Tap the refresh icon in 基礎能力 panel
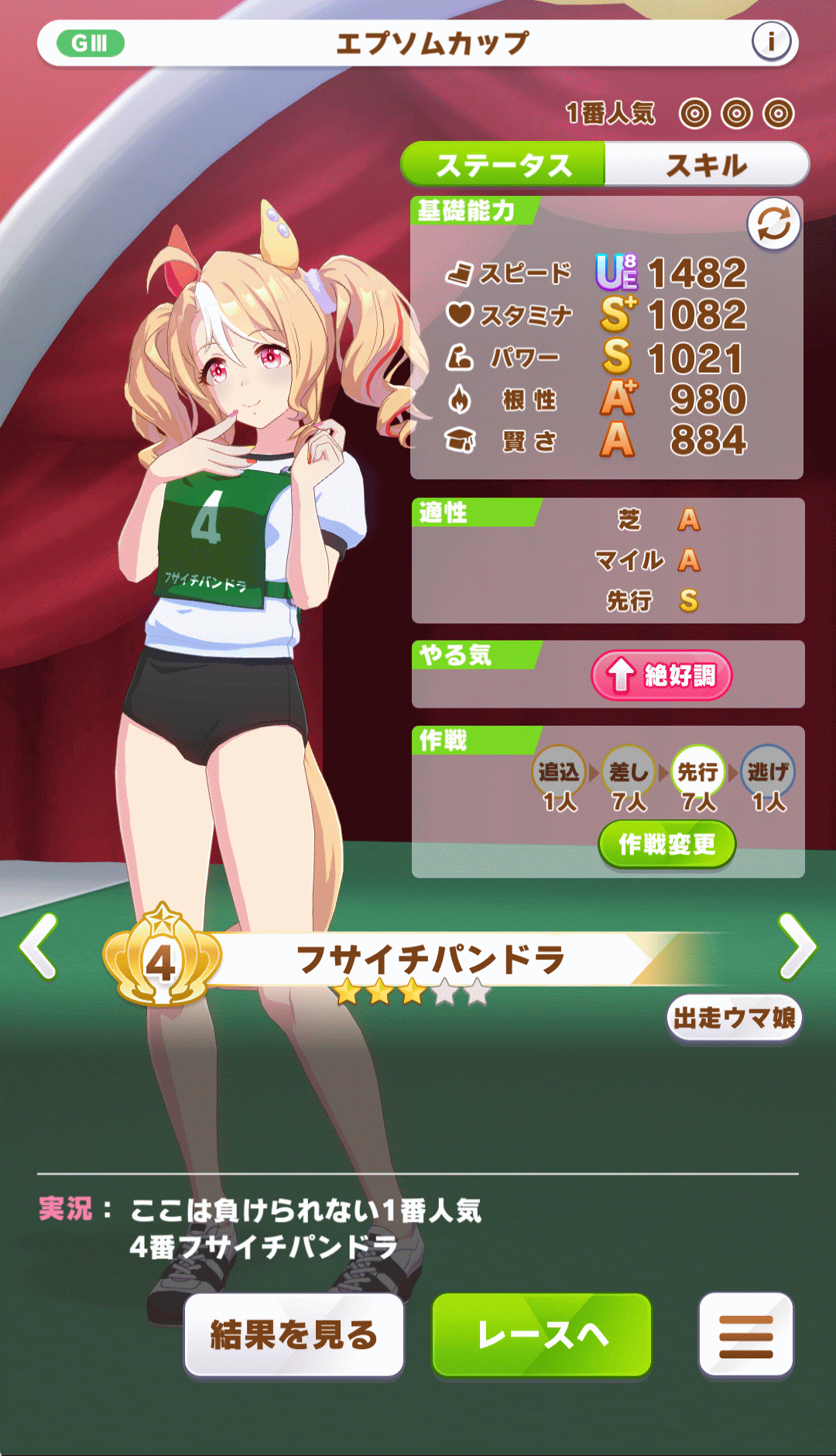Viewport: 836px width, 1456px height. click(773, 225)
